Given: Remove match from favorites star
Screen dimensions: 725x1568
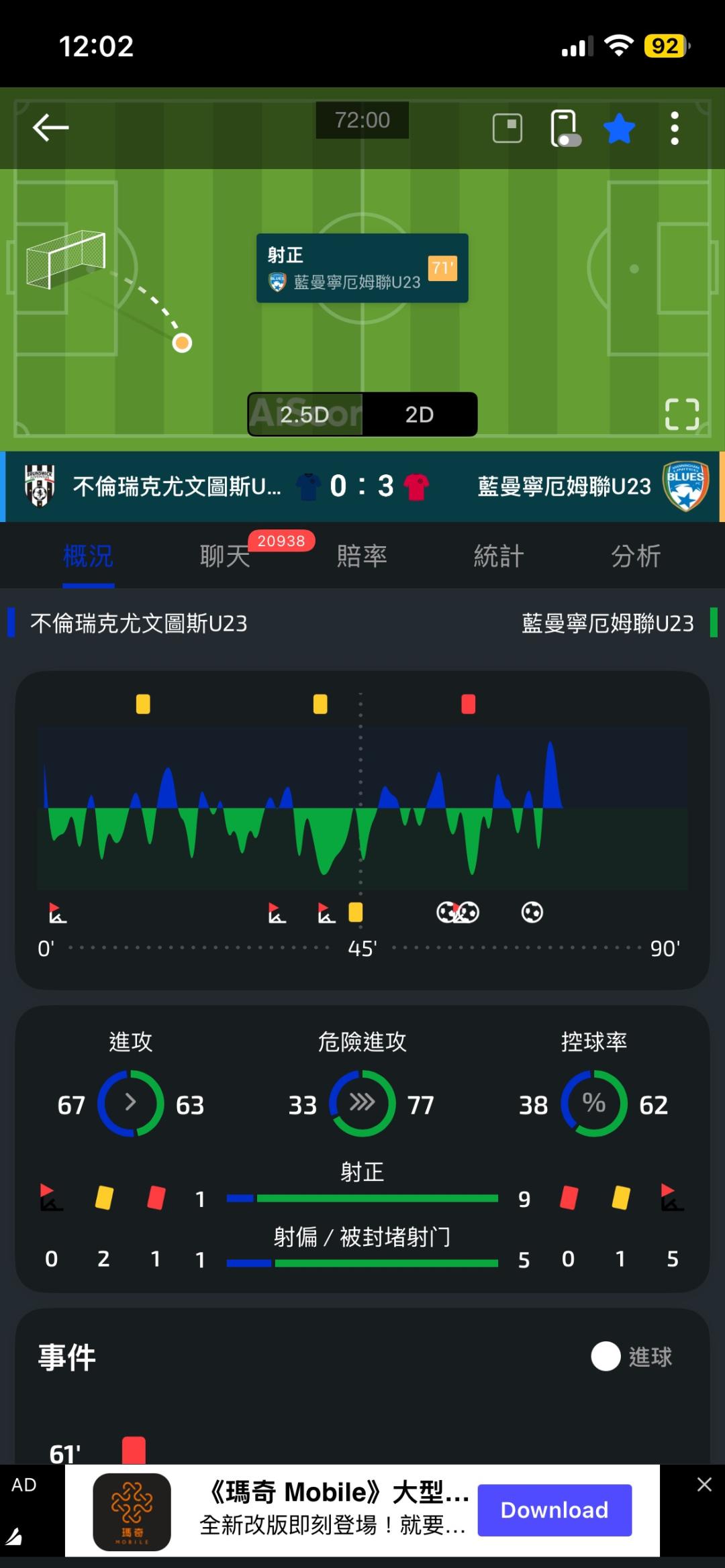Looking at the screenshot, I should (x=619, y=128).
